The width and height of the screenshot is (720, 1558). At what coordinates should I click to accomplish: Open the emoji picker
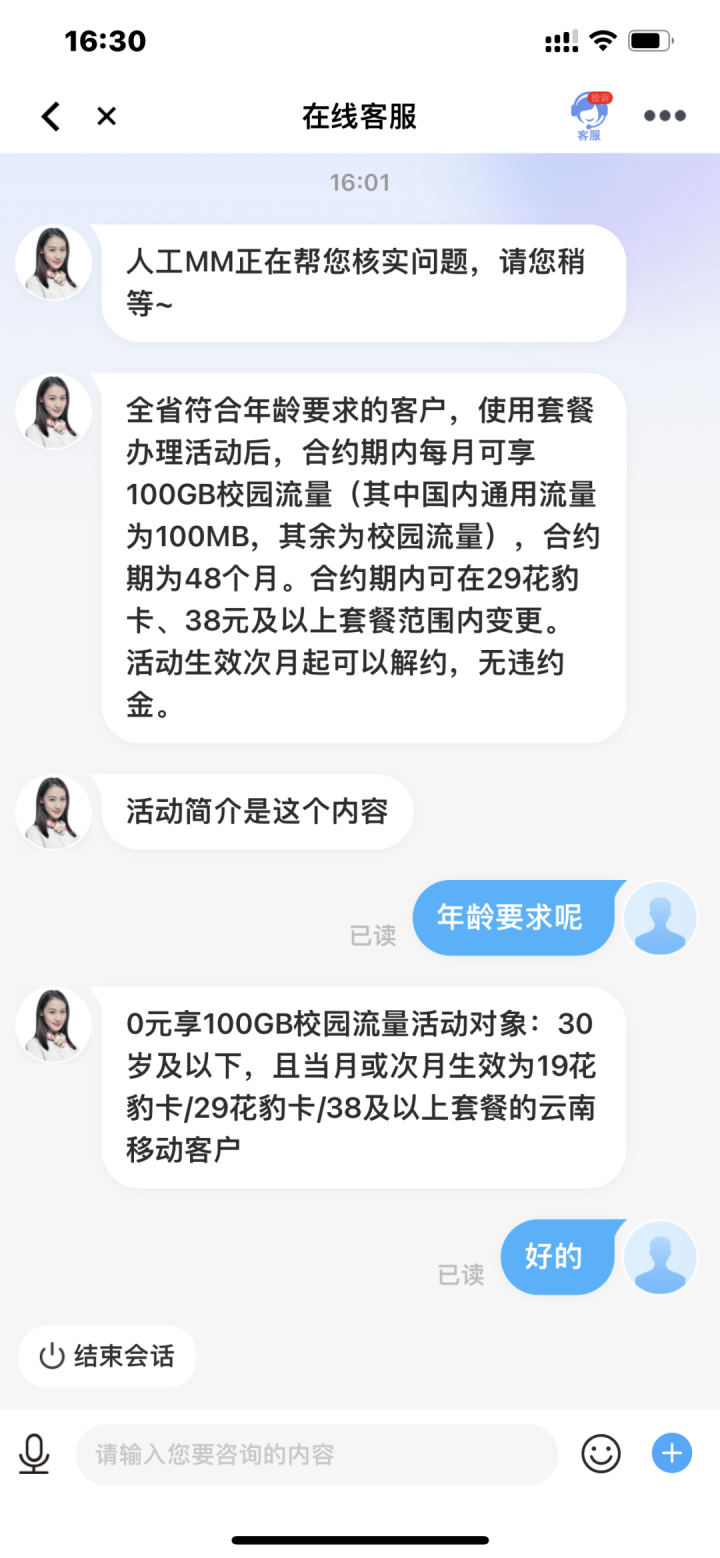(x=601, y=1453)
